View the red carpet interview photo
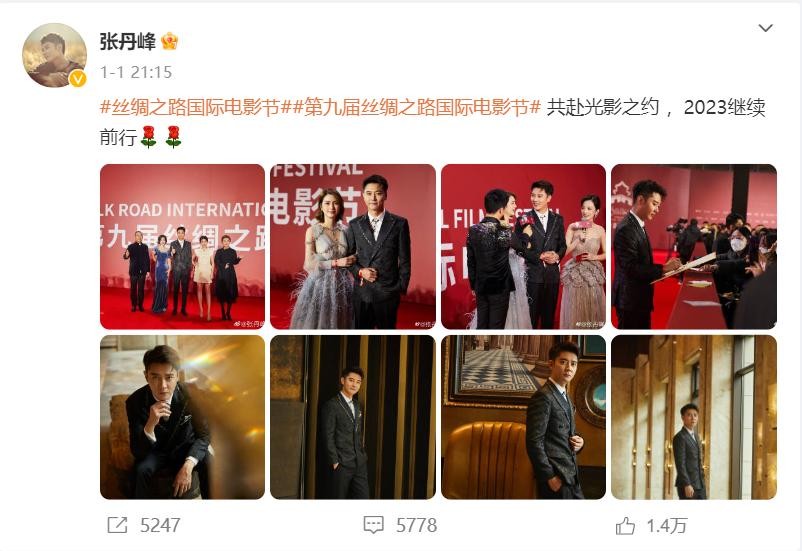 (x=523, y=246)
